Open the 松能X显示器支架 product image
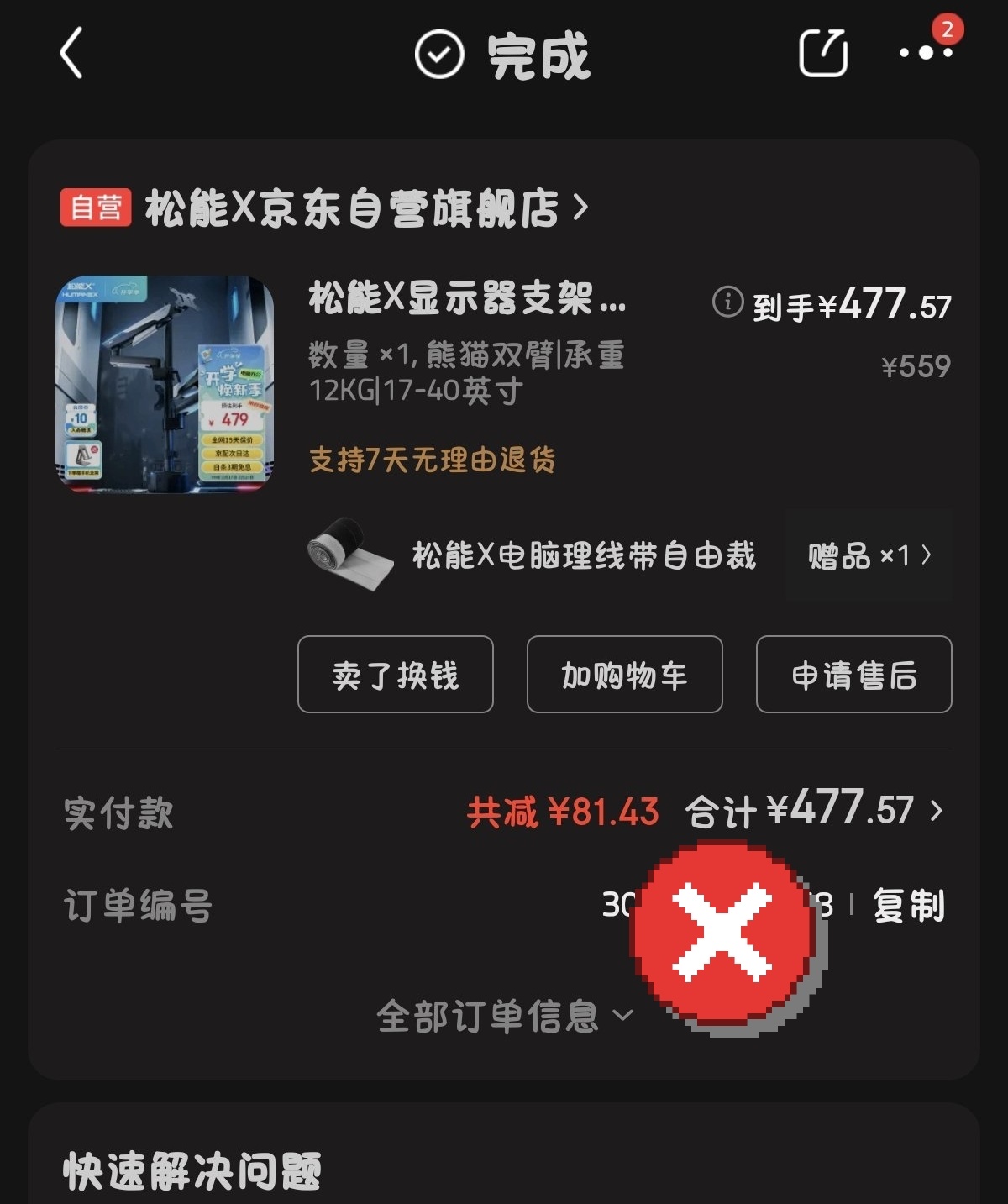This screenshot has width=1008, height=1204. (165, 384)
